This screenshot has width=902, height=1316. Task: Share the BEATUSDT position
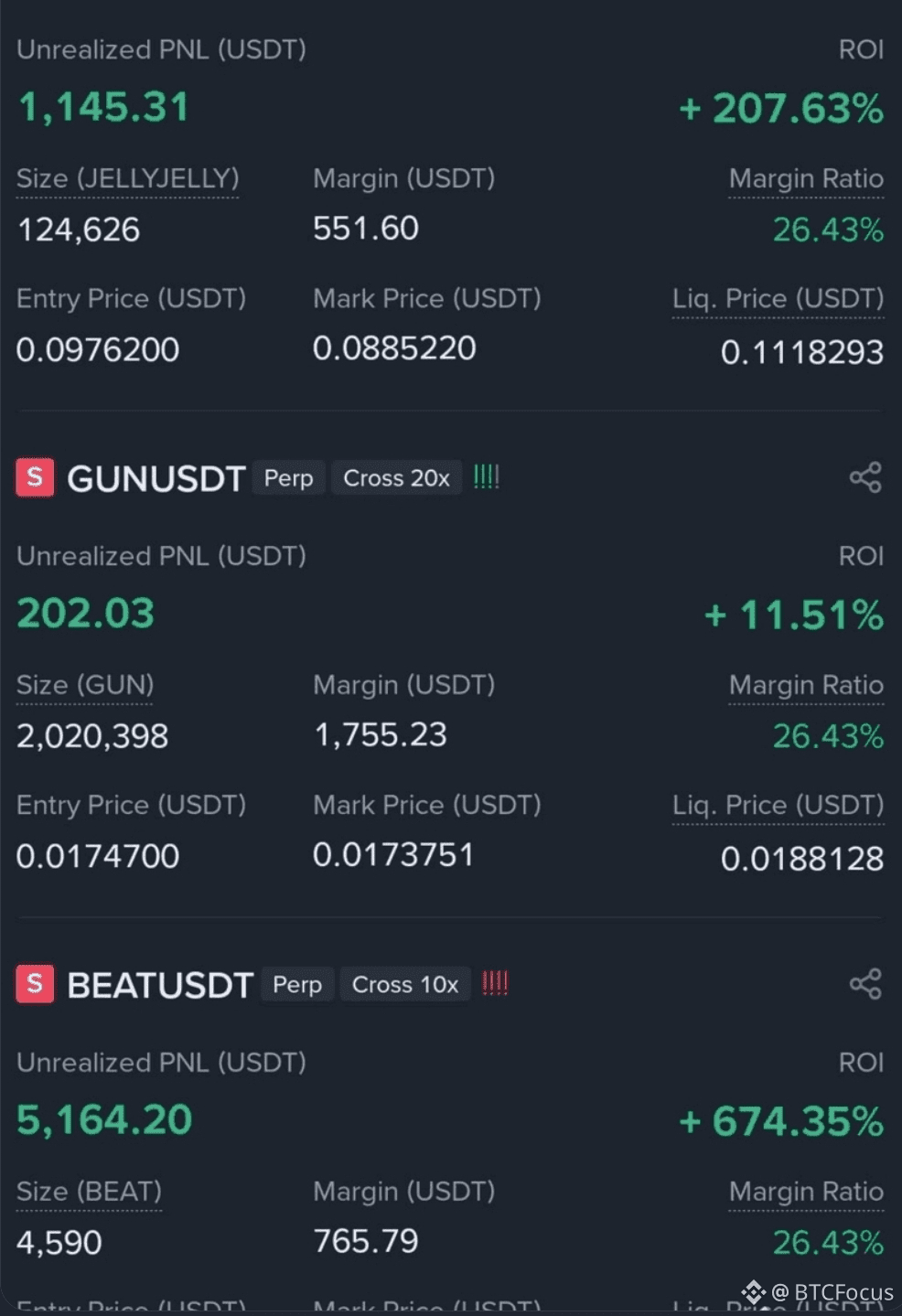(864, 984)
